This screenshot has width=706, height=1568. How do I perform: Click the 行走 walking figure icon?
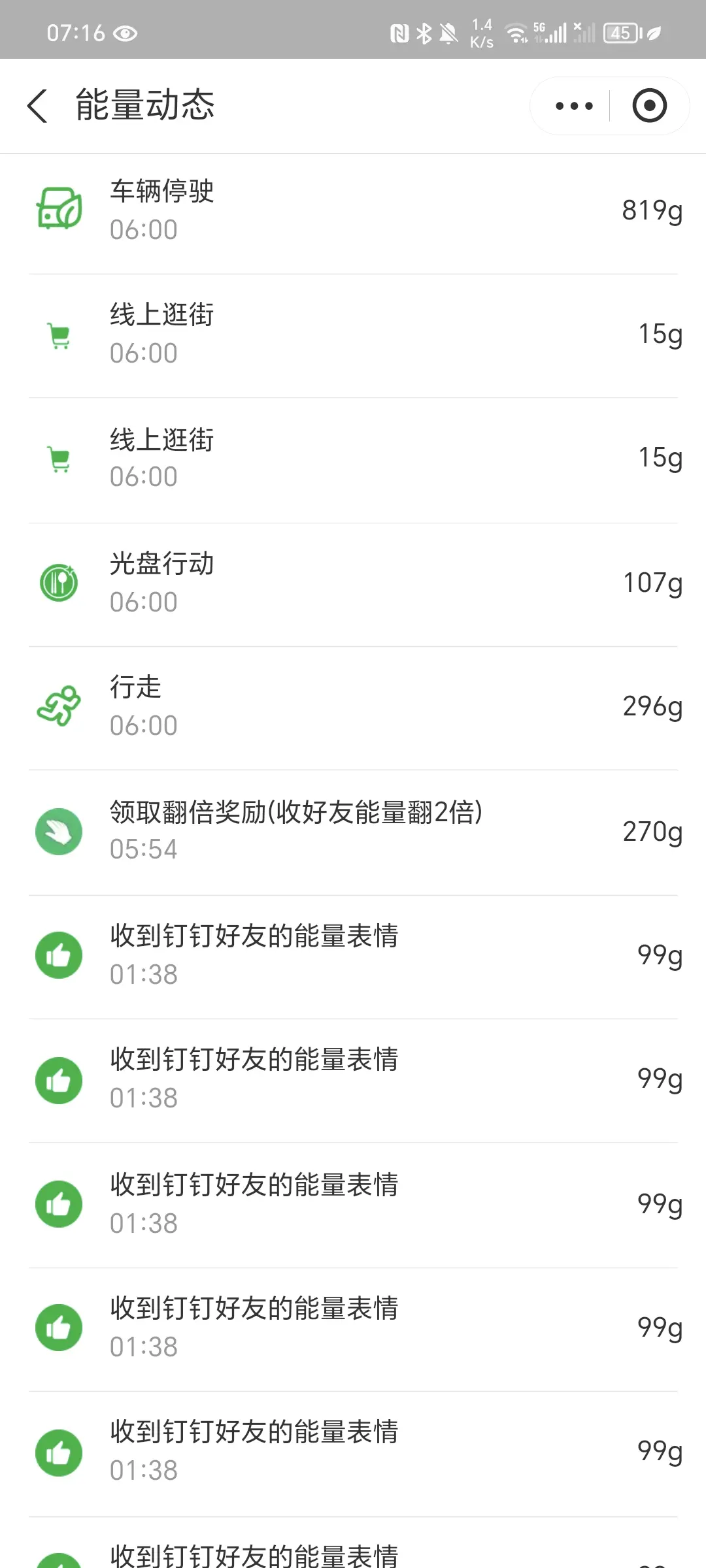[x=59, y=706]
